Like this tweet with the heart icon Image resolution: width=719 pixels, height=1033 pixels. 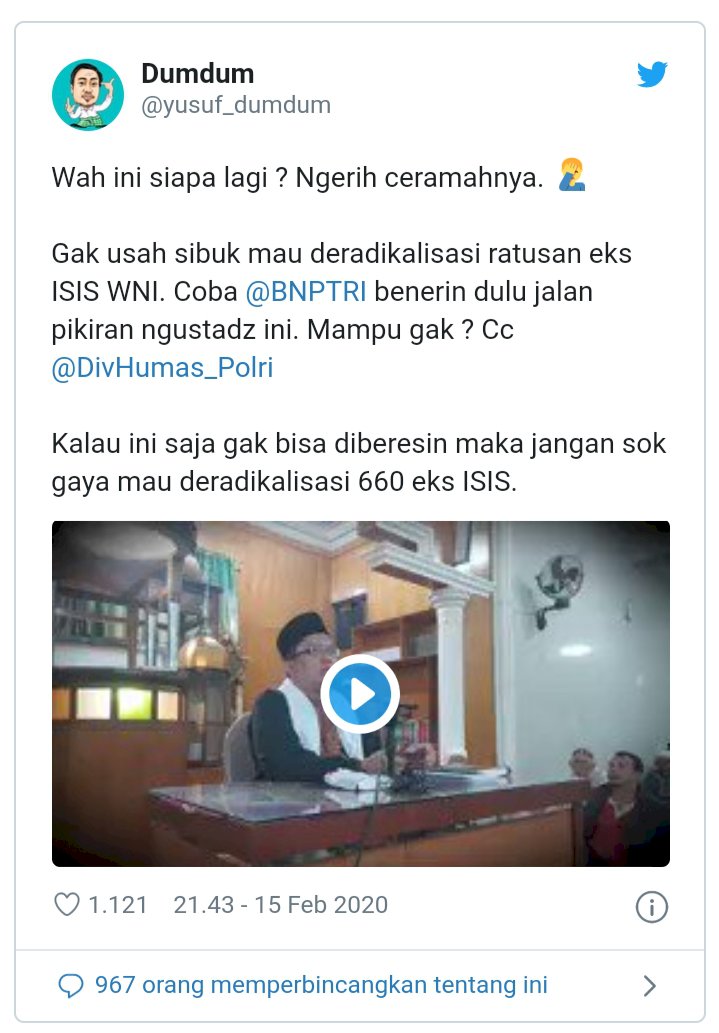coord(66,905)
